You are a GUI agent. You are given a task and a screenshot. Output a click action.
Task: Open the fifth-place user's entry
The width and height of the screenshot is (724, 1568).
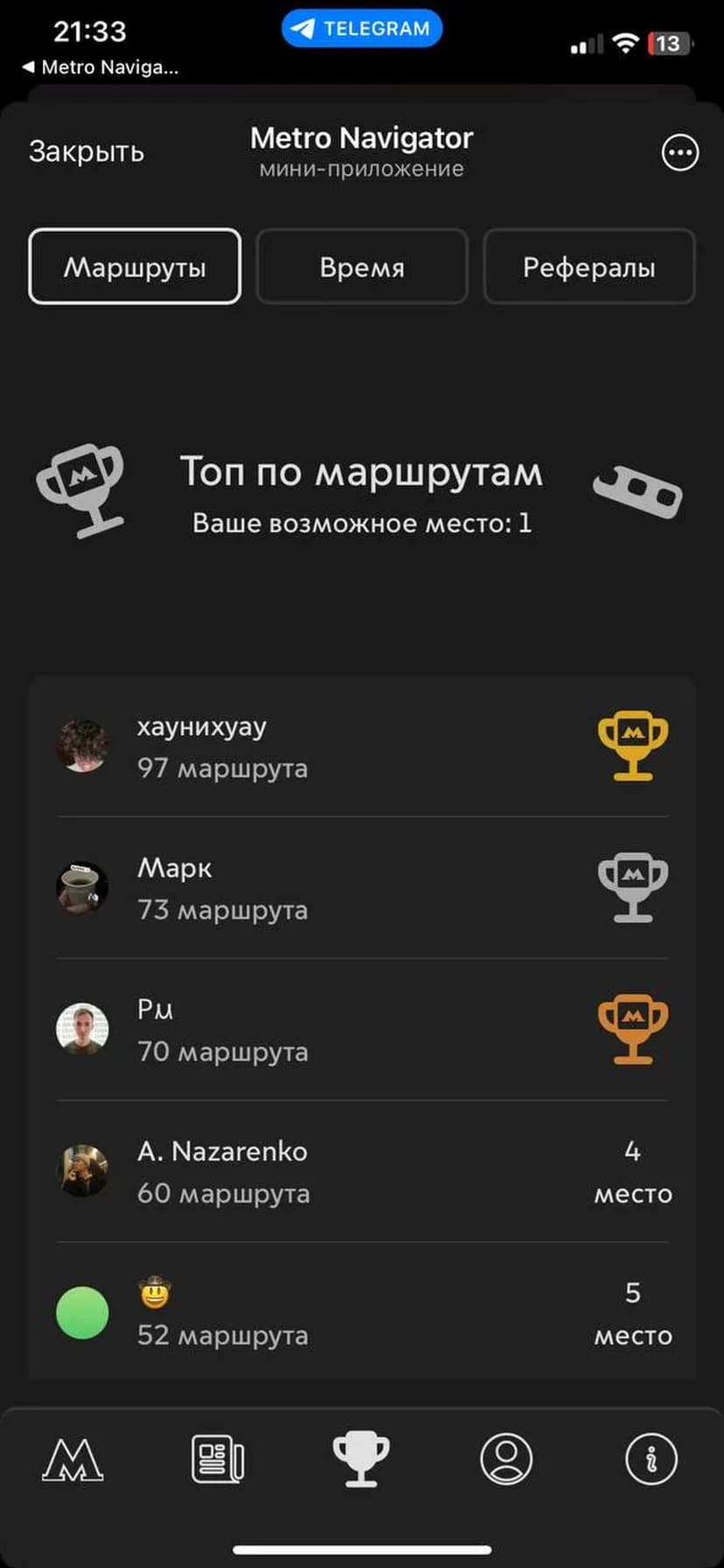(x=361, y=1313)
